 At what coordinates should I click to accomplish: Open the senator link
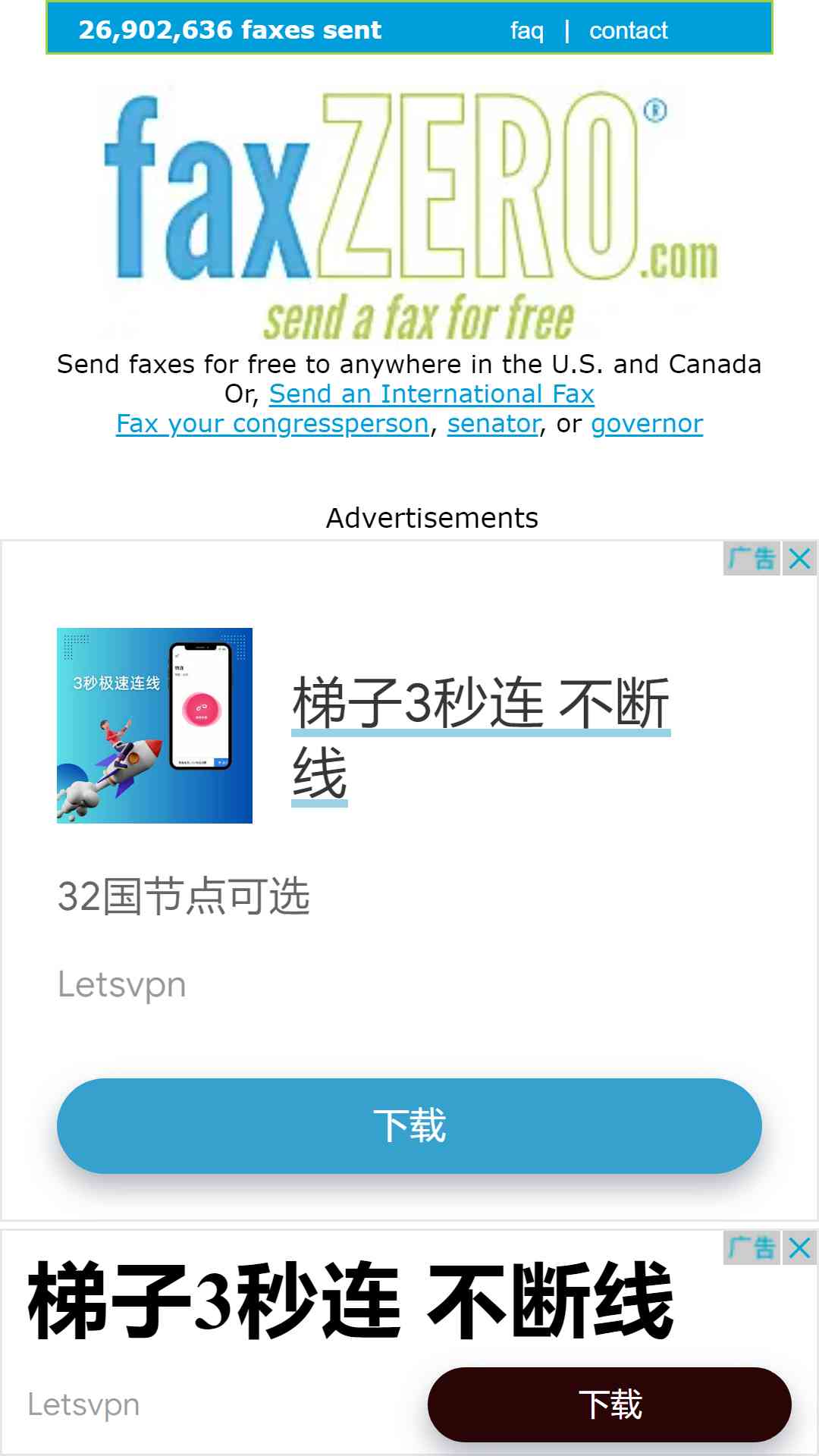(494, 423)
